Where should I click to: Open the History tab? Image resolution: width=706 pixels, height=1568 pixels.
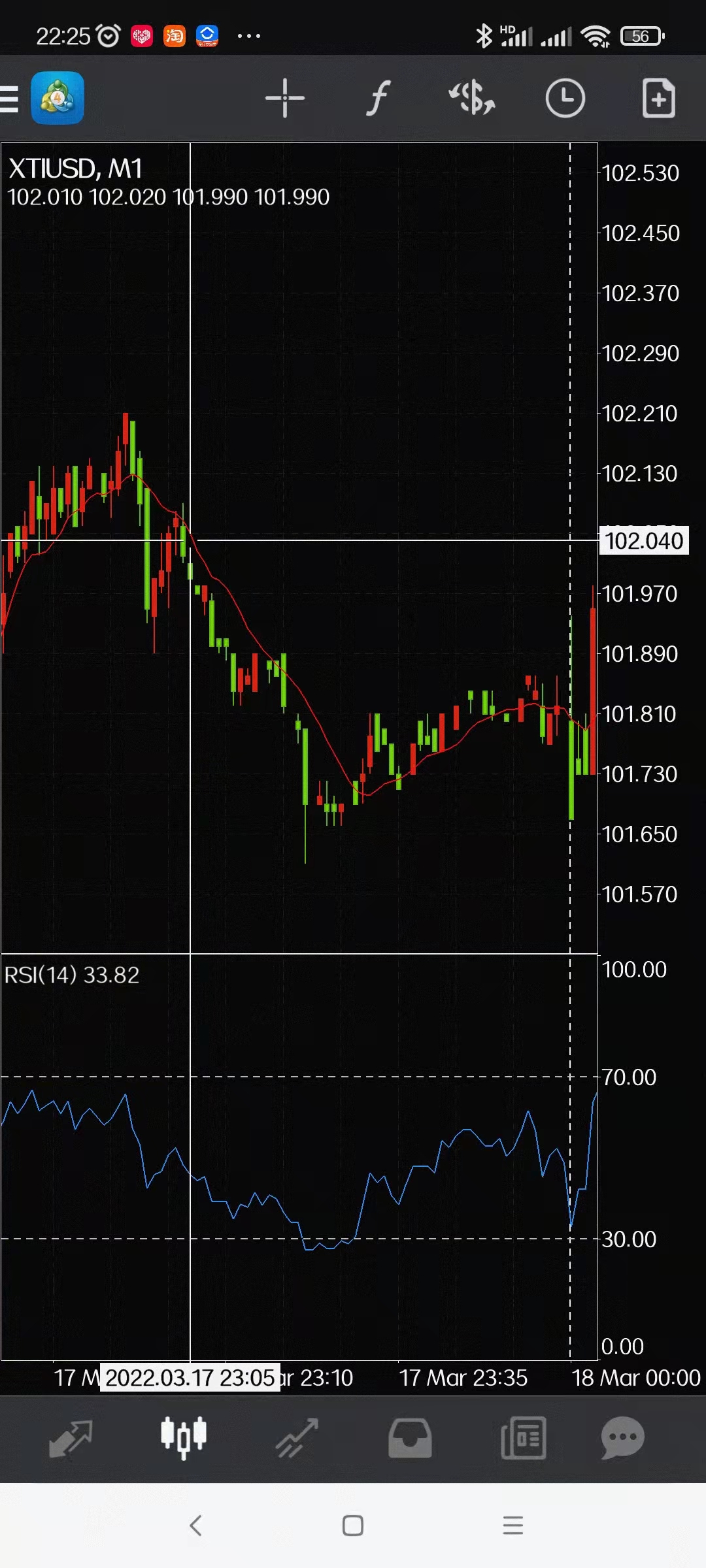click(x=410, y=1438)
